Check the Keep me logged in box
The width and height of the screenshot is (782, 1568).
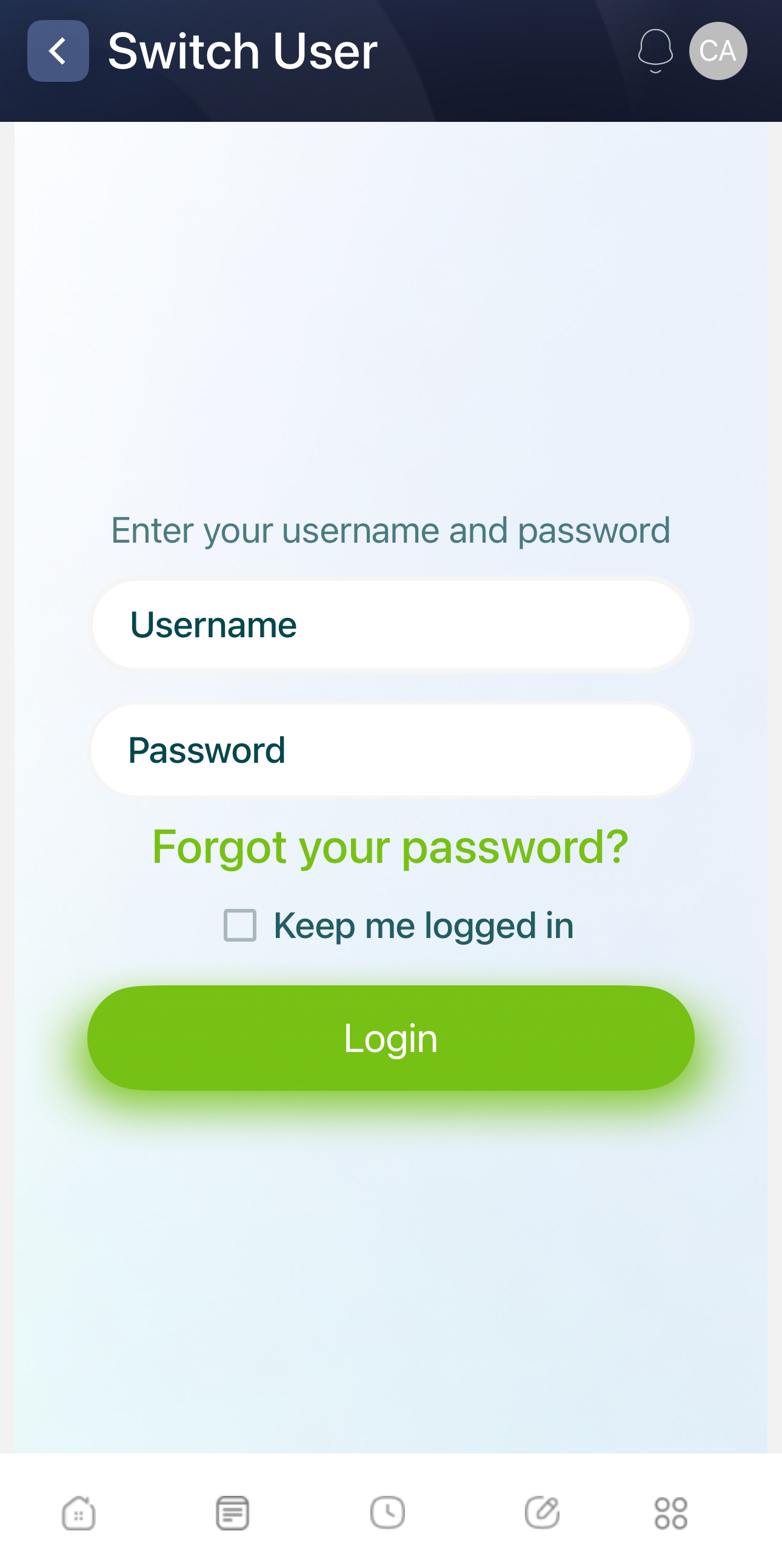pyautogui.click(x=240, y=925)
